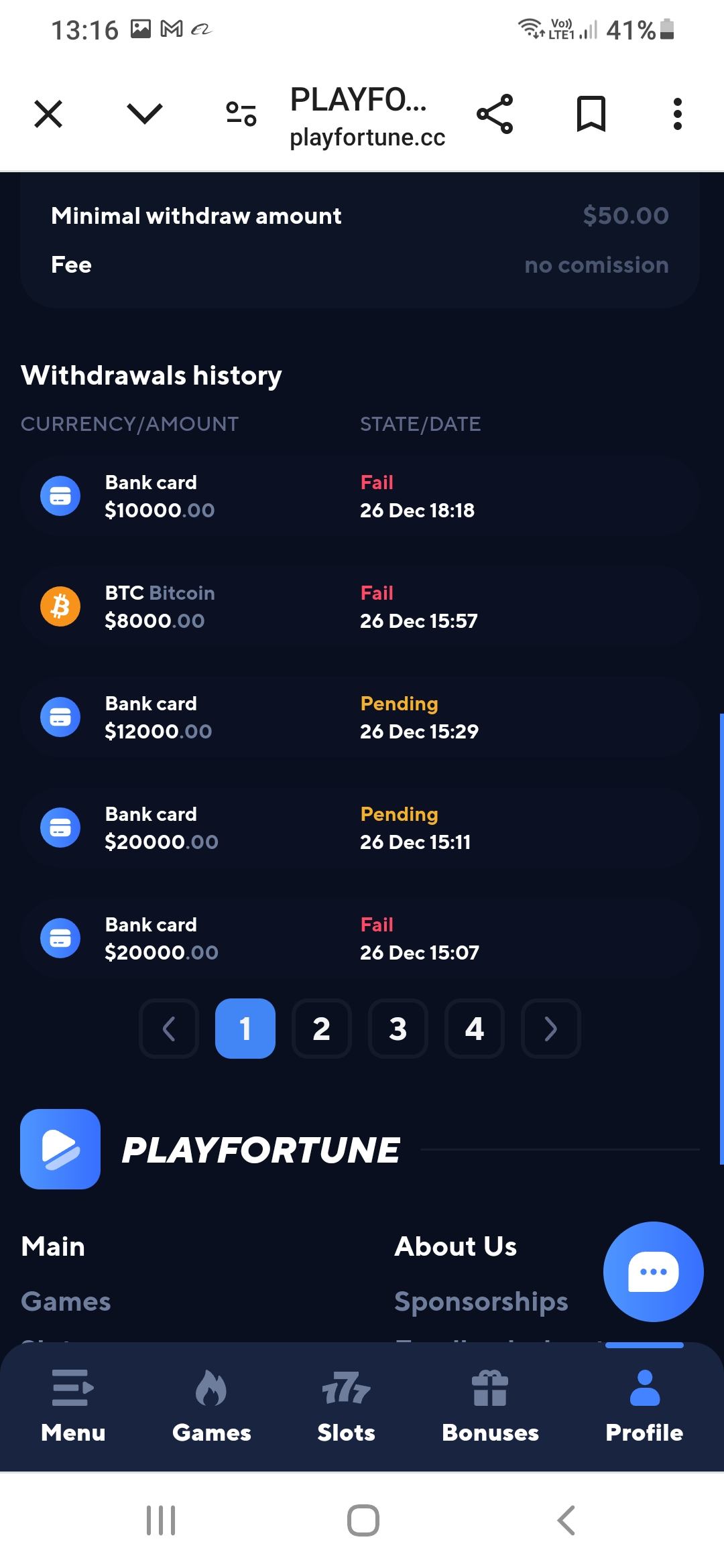Open the Sponsorships footer link
This screenshot has width=724, height=1568.
point(481,1301)
